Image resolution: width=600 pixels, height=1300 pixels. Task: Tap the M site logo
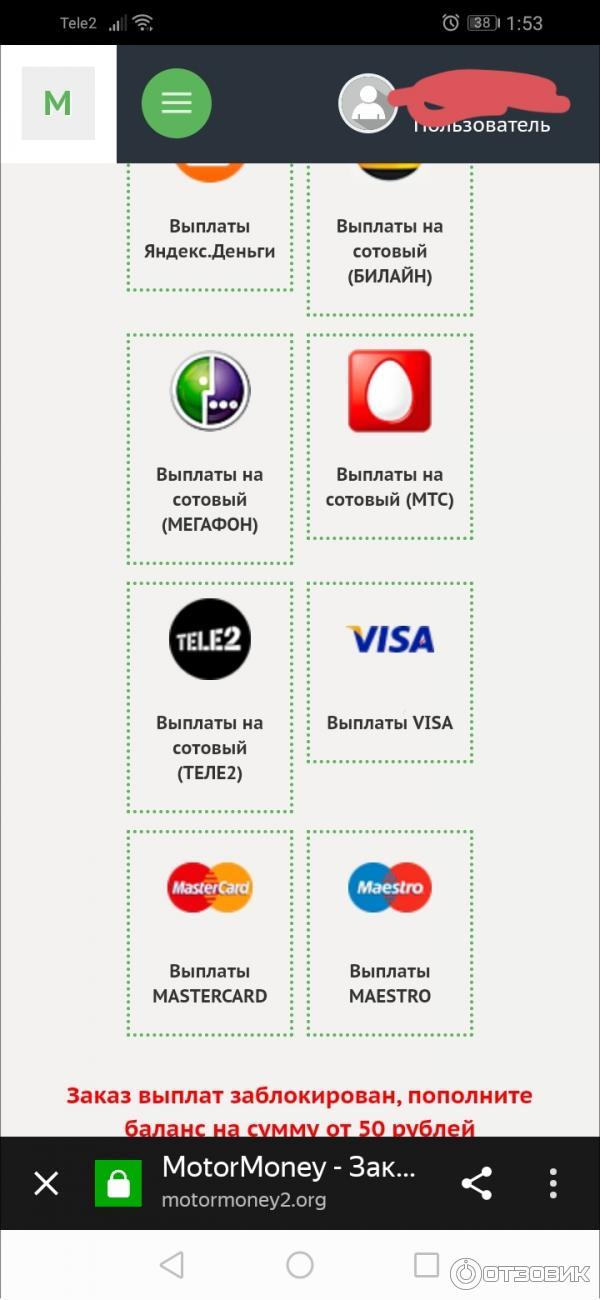58,103
